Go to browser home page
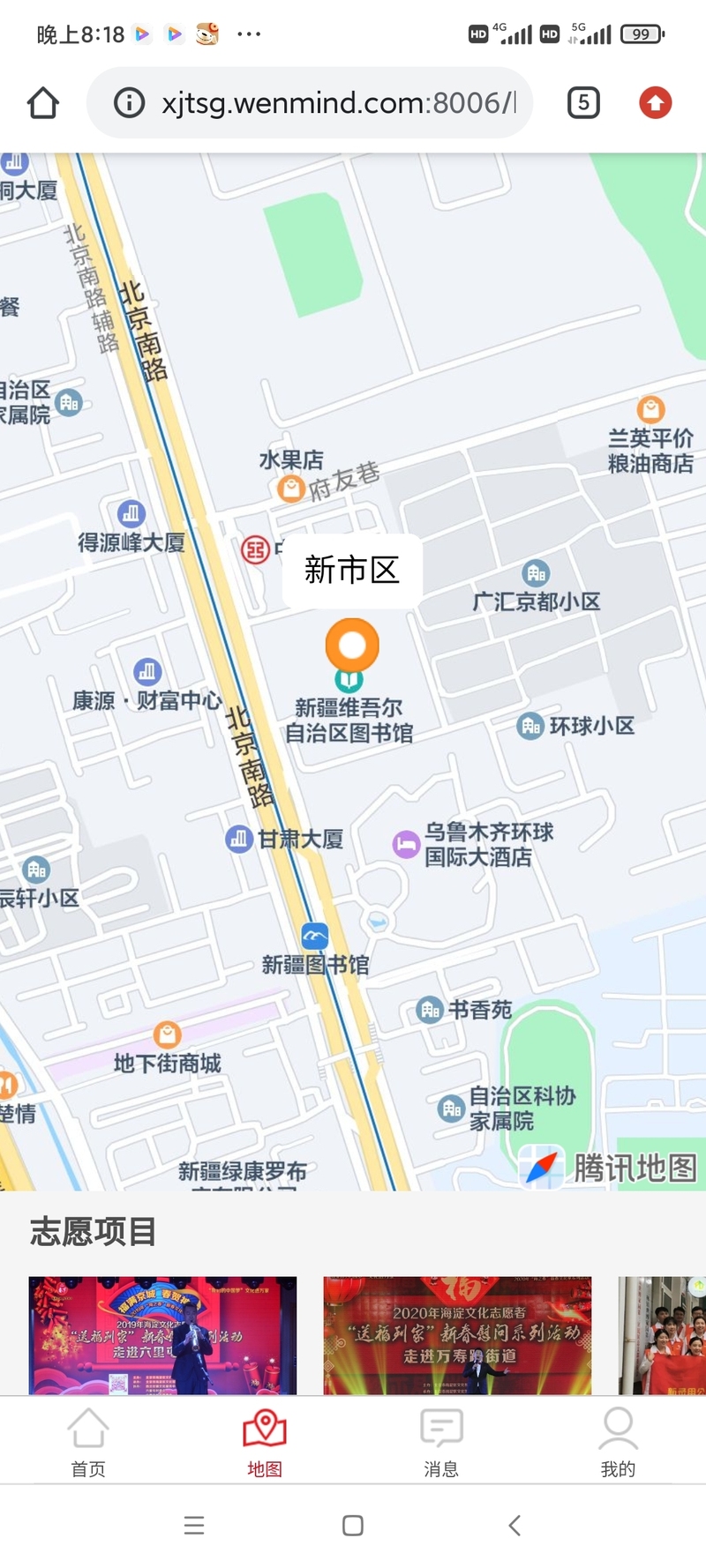 (x=43, y=103)
